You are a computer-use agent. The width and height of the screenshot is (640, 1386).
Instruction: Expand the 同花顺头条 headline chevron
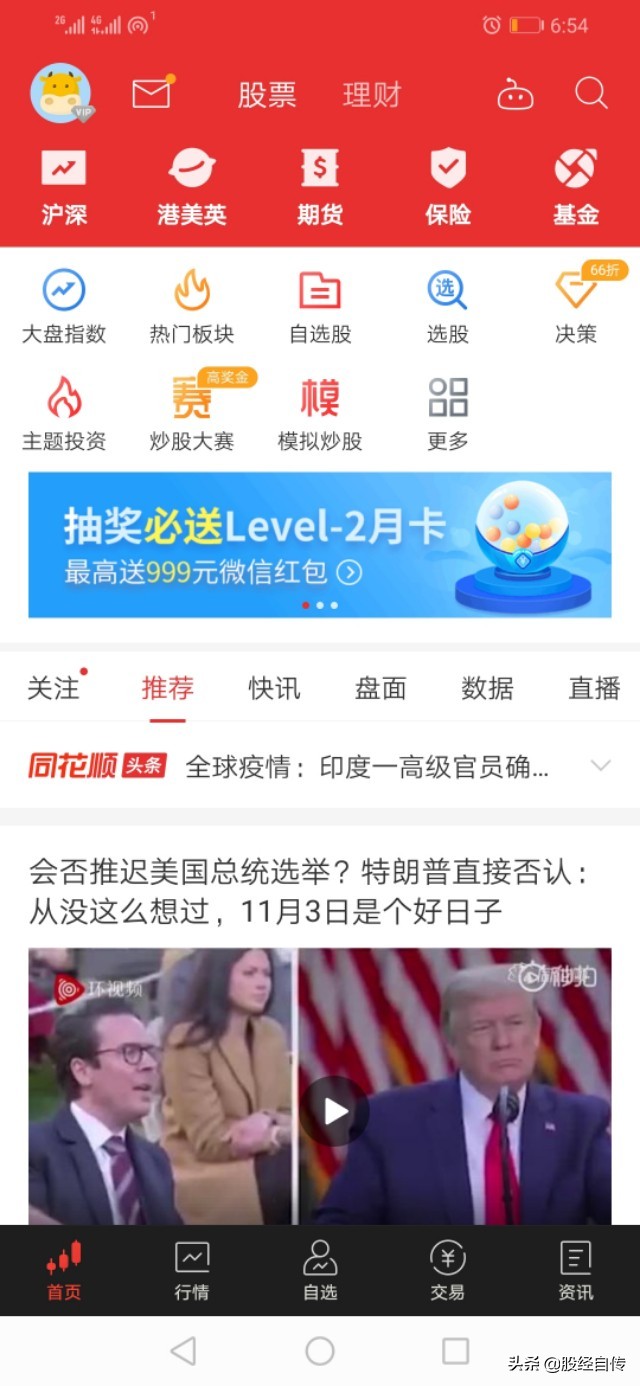coord(600,766)
